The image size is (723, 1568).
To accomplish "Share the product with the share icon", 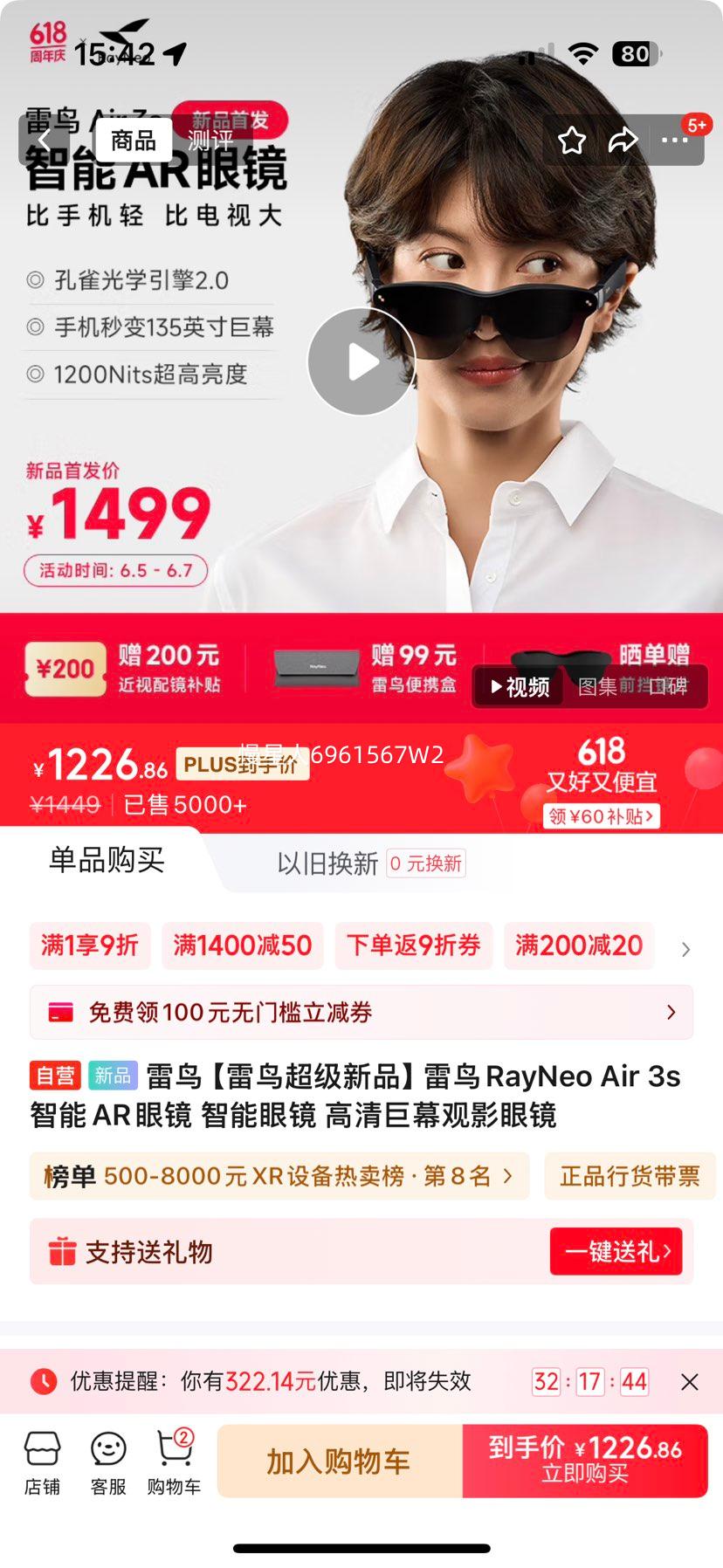I will (x=625, y=140).
